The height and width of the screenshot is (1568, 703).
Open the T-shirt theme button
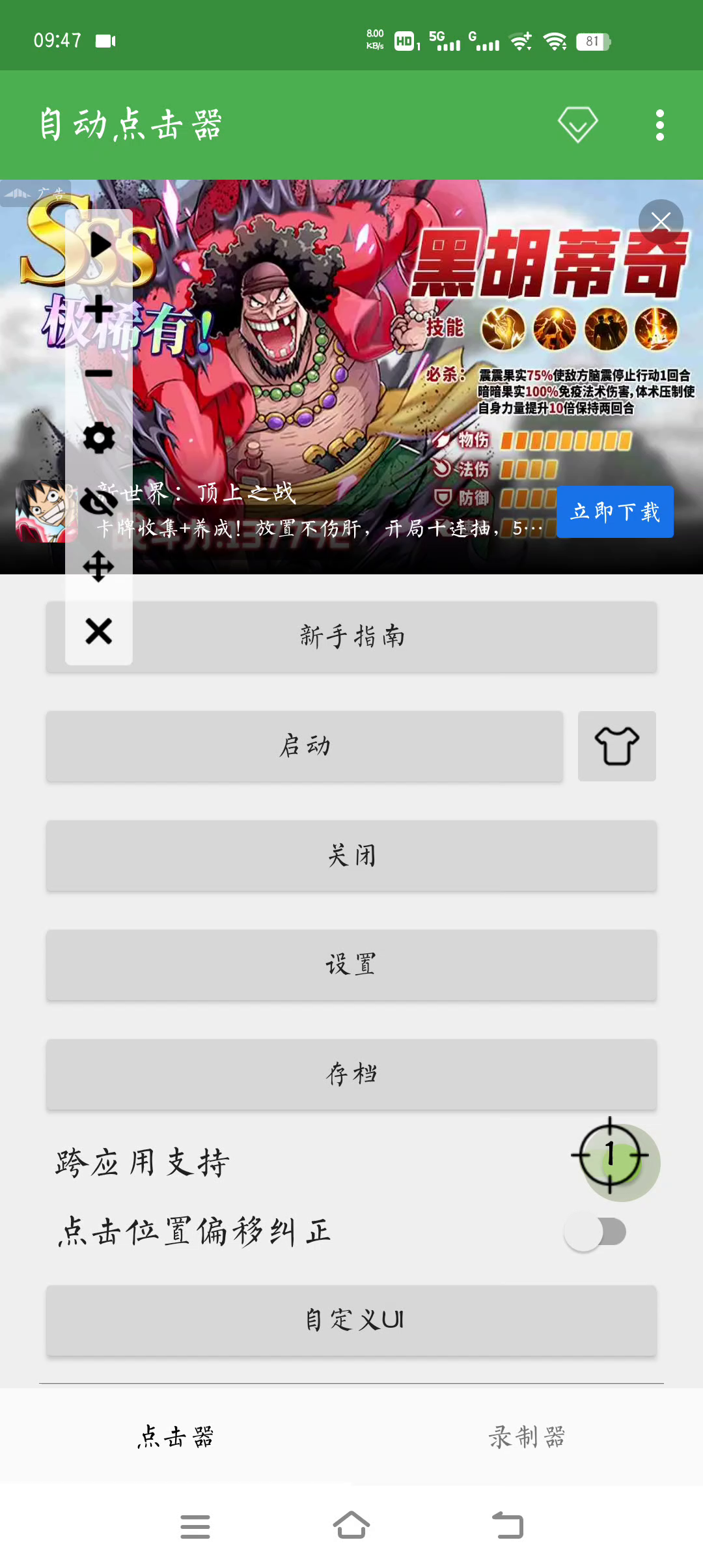coord(616,746)
